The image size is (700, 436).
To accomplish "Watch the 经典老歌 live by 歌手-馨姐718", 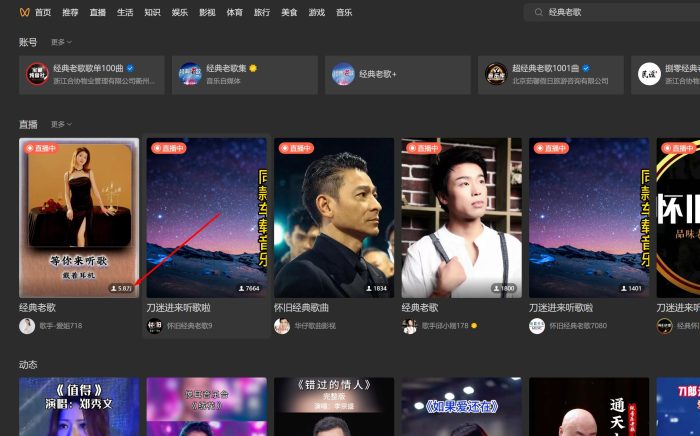I will [x=79, y=218].
